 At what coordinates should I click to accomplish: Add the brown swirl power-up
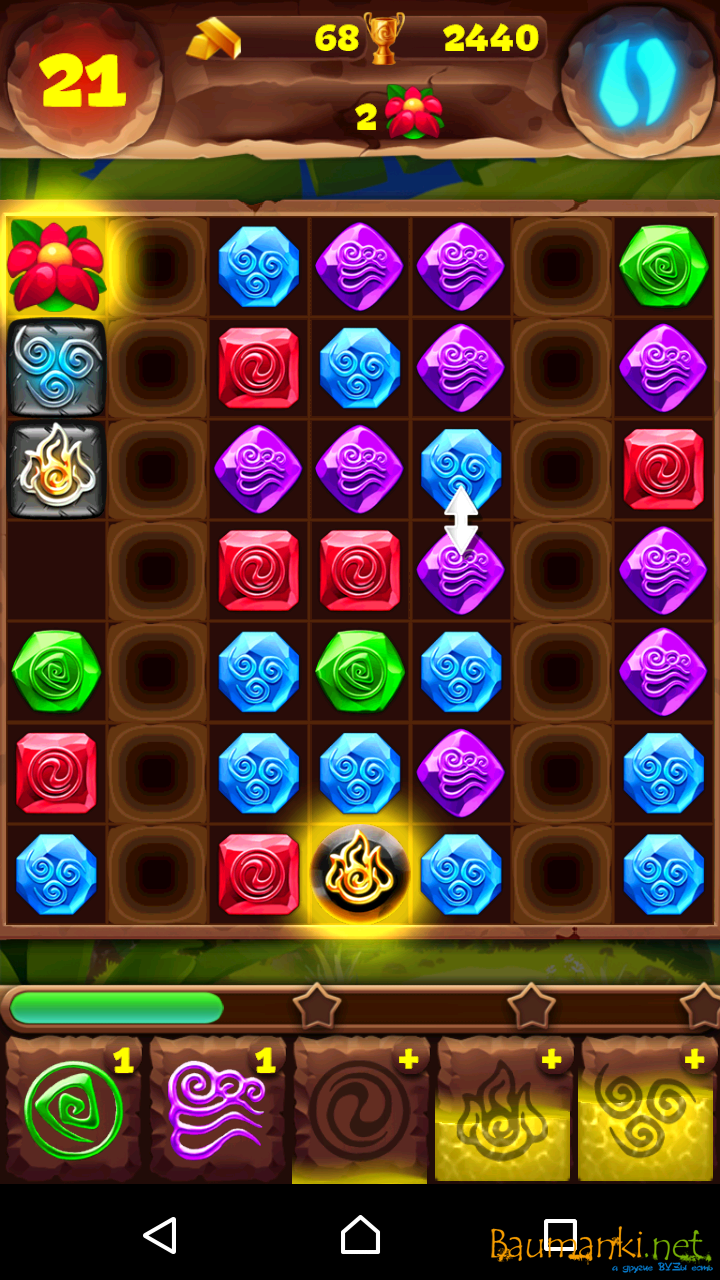pyautogui.click(x=360, y=1110)
